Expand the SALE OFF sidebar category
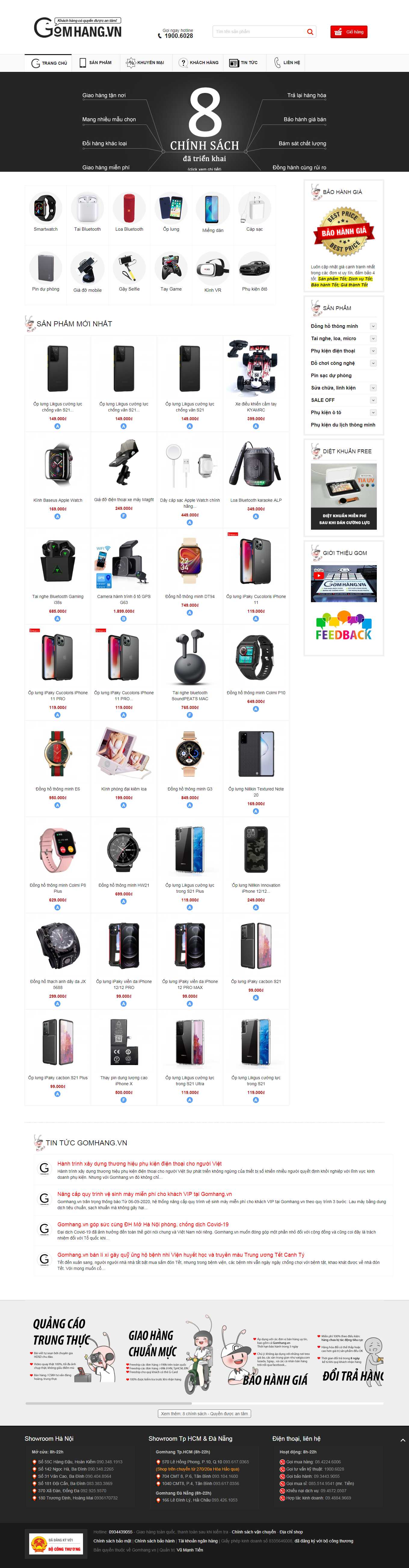The width and height of the screenshot is (409, 1568). pos(373,400)
